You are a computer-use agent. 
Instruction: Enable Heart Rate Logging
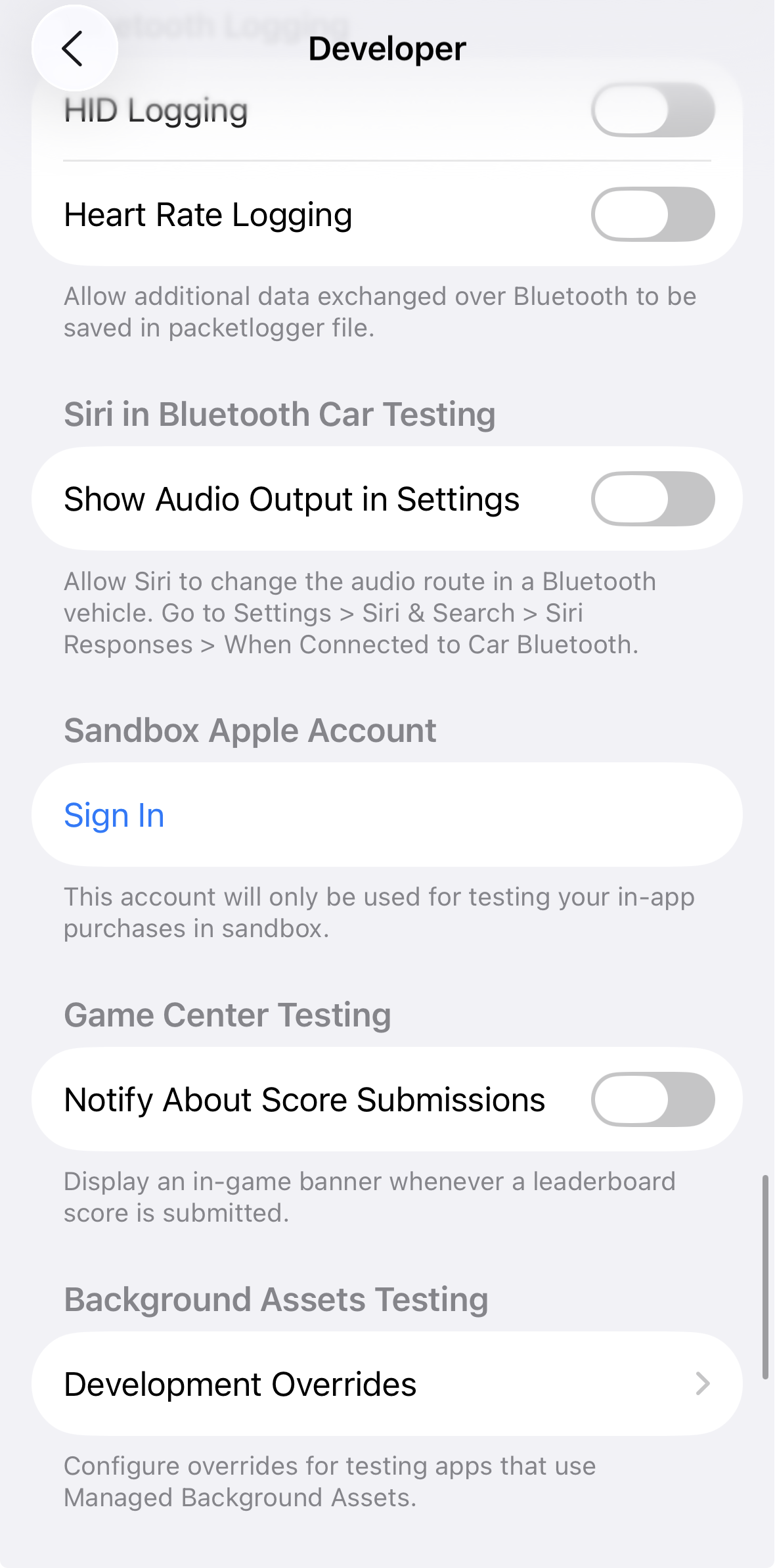tap(652, 214)
